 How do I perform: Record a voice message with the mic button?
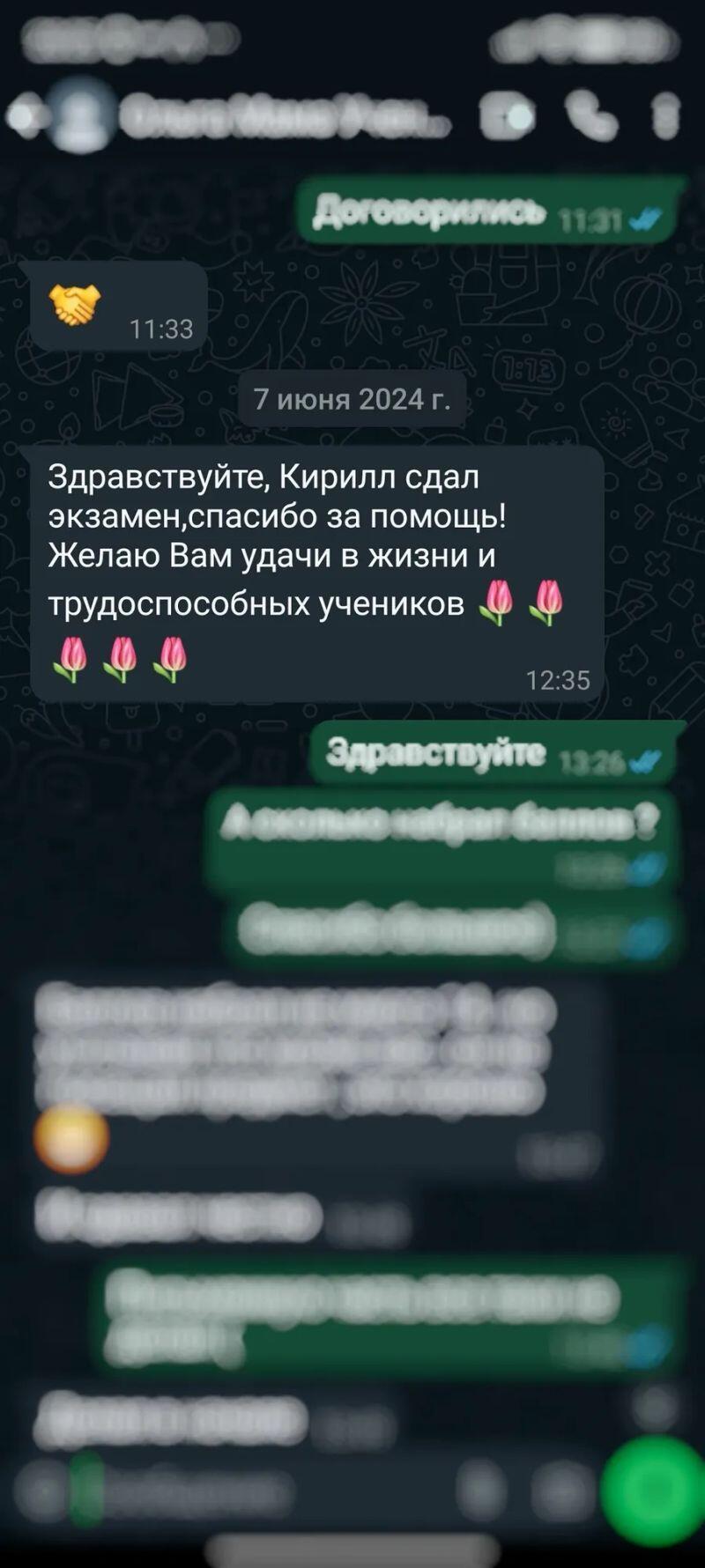(x=653, y=1490)
